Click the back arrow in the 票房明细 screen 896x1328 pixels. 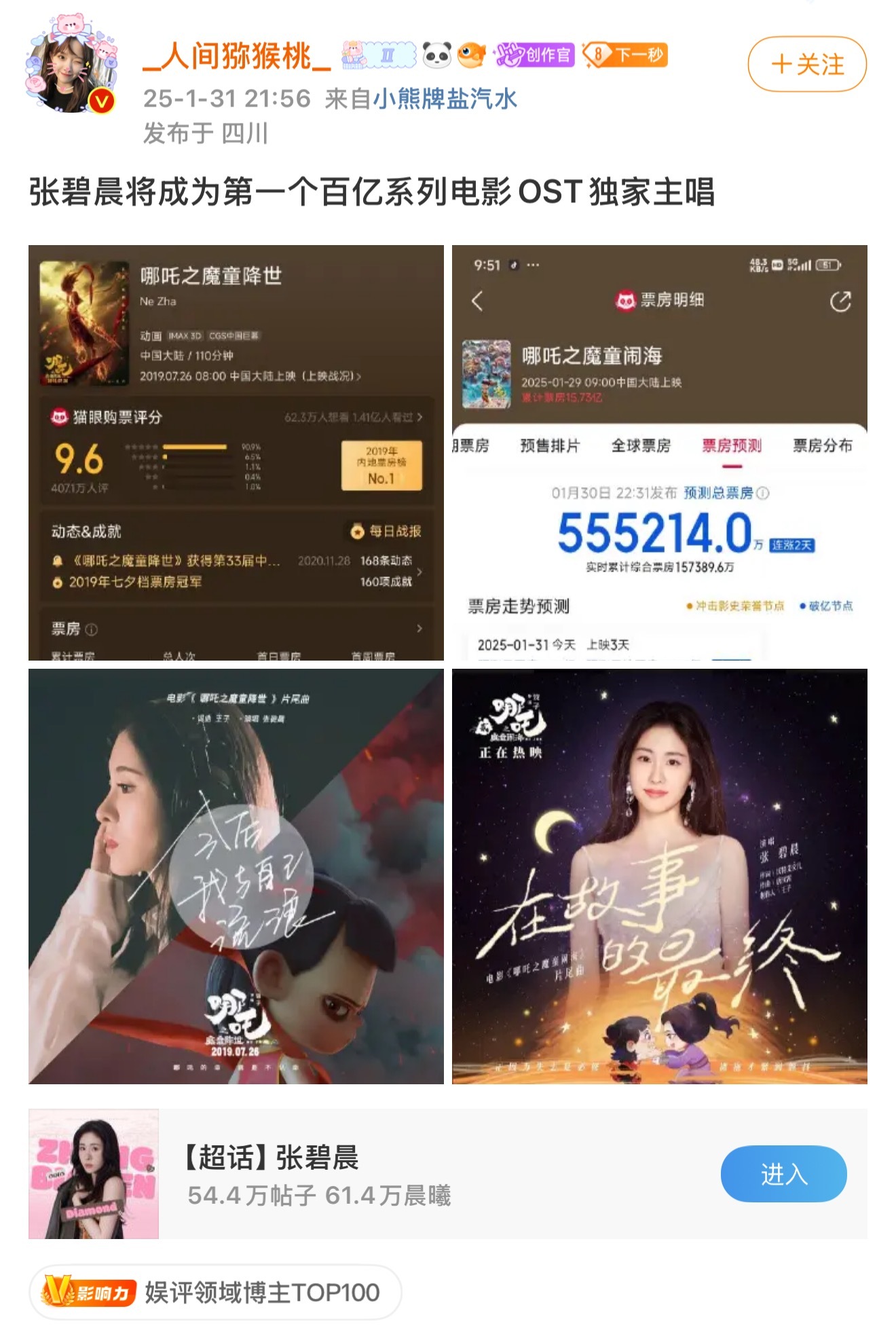pos(477,301)
